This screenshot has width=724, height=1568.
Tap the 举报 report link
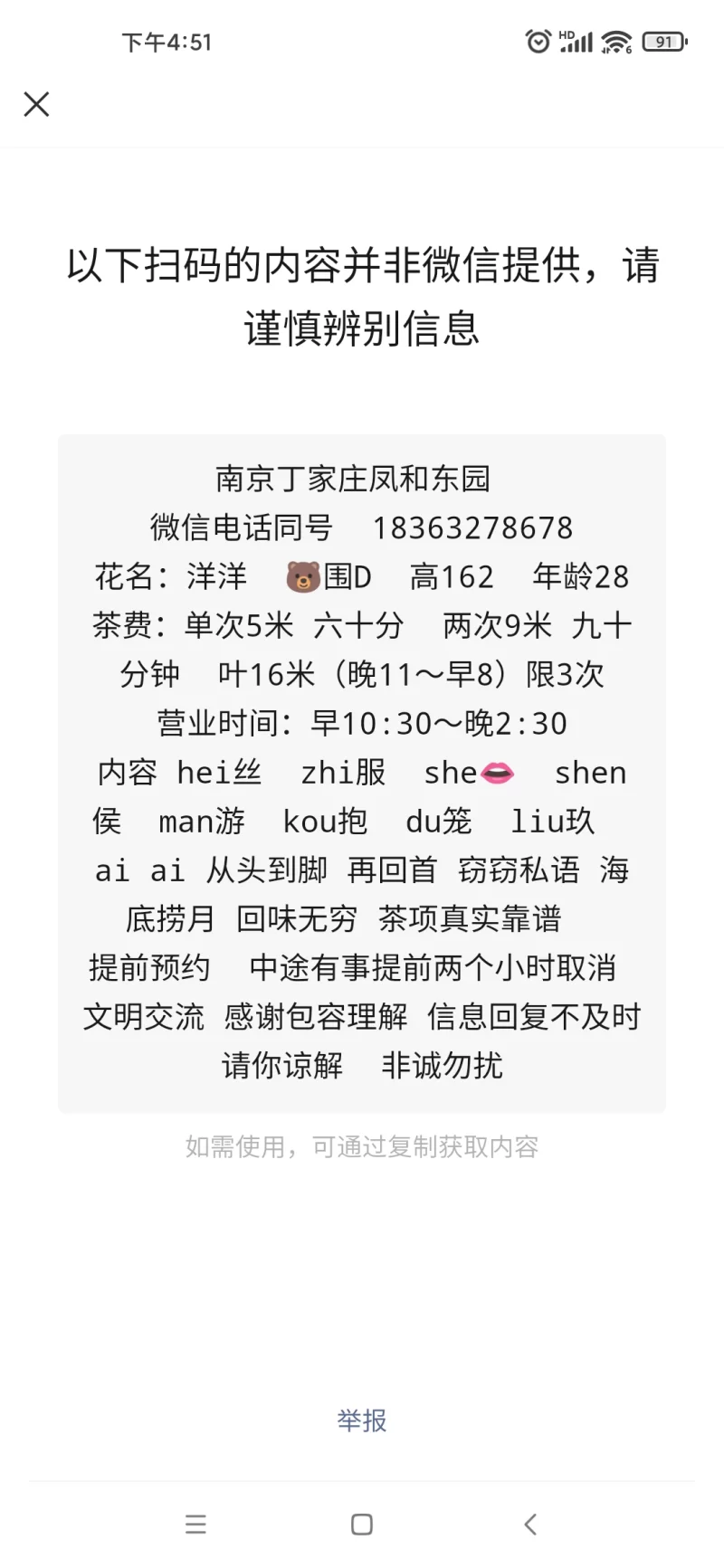click(x=362, y=1420)
